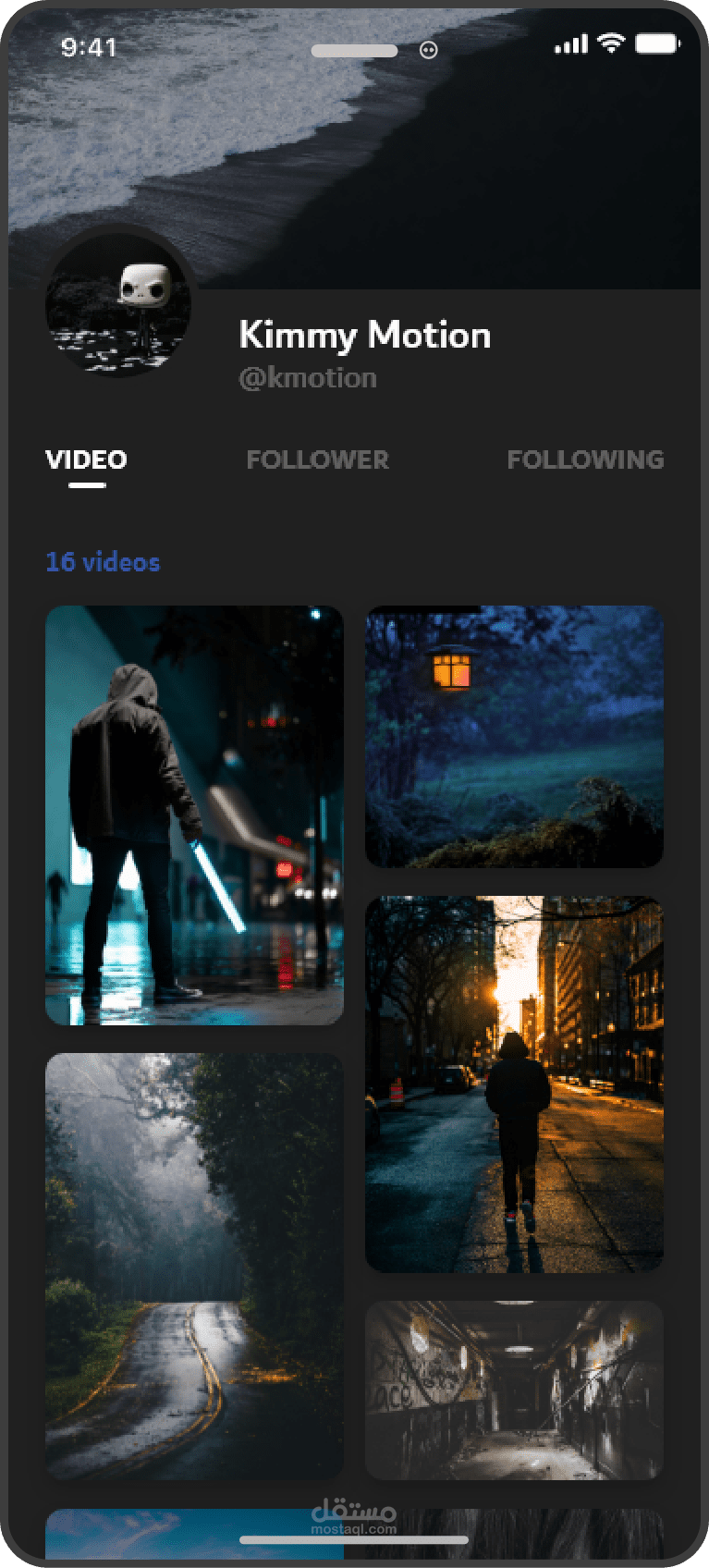The image size is (709, 1568).
Task: Open Kimmy Motion's profile picture
Action: pos(118,302)
